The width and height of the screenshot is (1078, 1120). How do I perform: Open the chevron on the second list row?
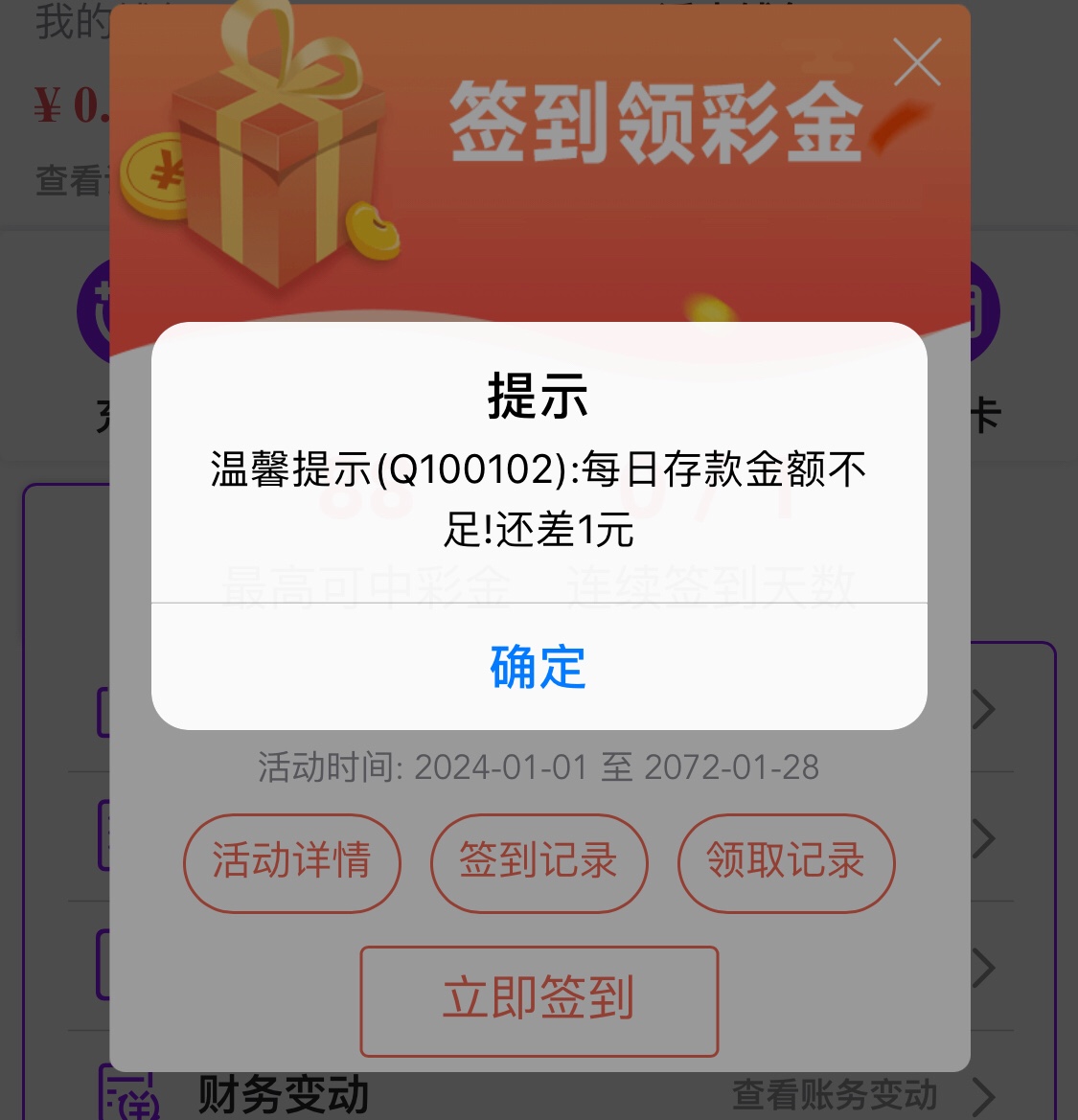pyautogui.click(x=985, y=838)
